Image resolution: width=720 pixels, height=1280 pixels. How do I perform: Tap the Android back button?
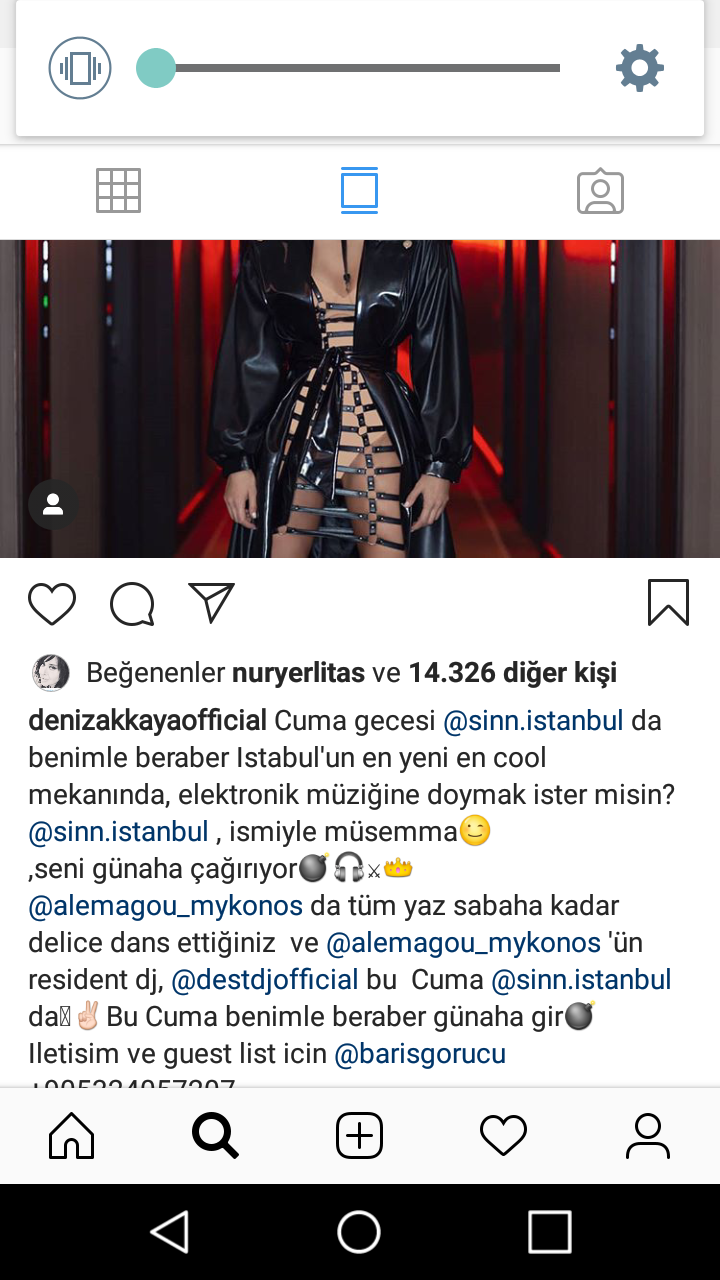[169, 1232]
